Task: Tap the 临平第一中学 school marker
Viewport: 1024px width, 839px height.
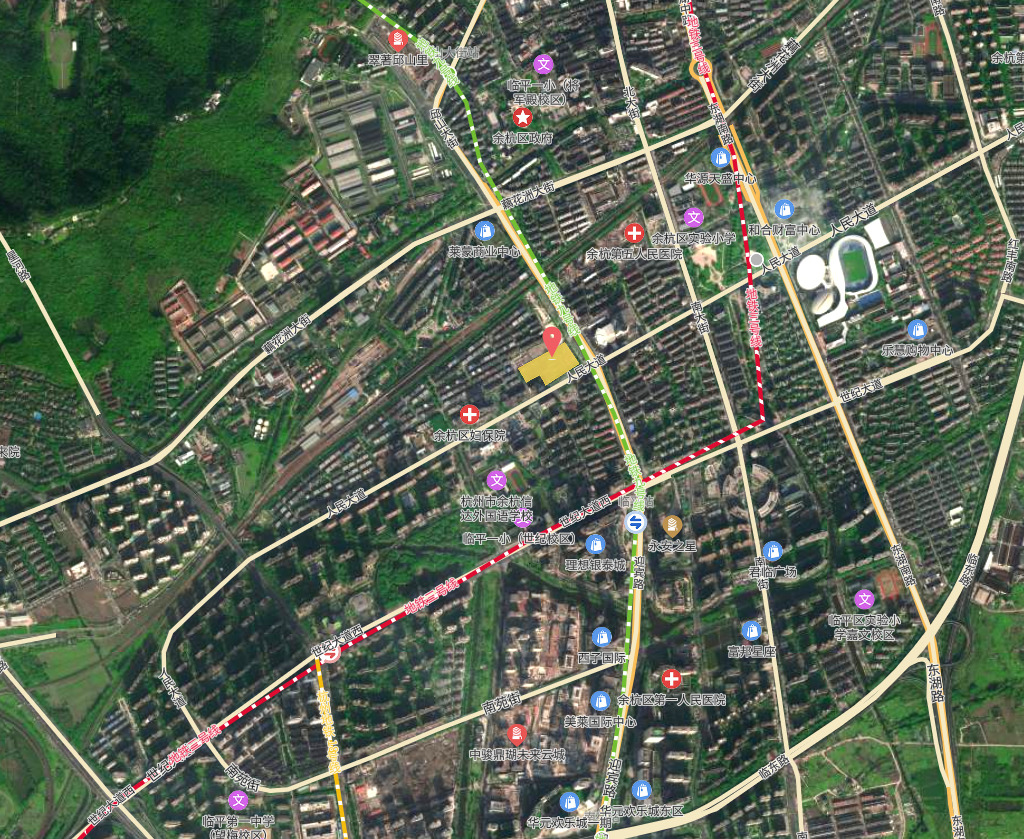Action: tap(238, 800)
